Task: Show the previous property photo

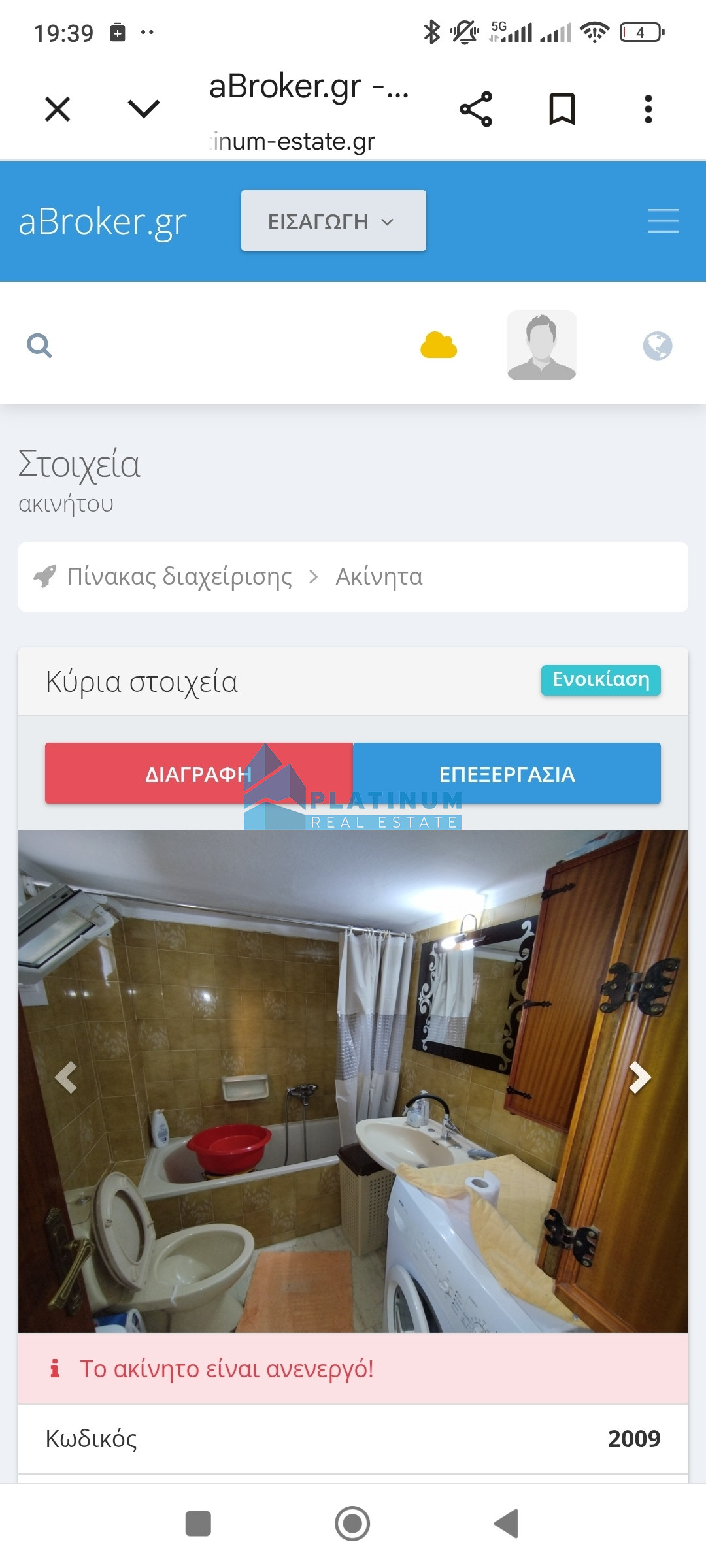Action: 66,1077
